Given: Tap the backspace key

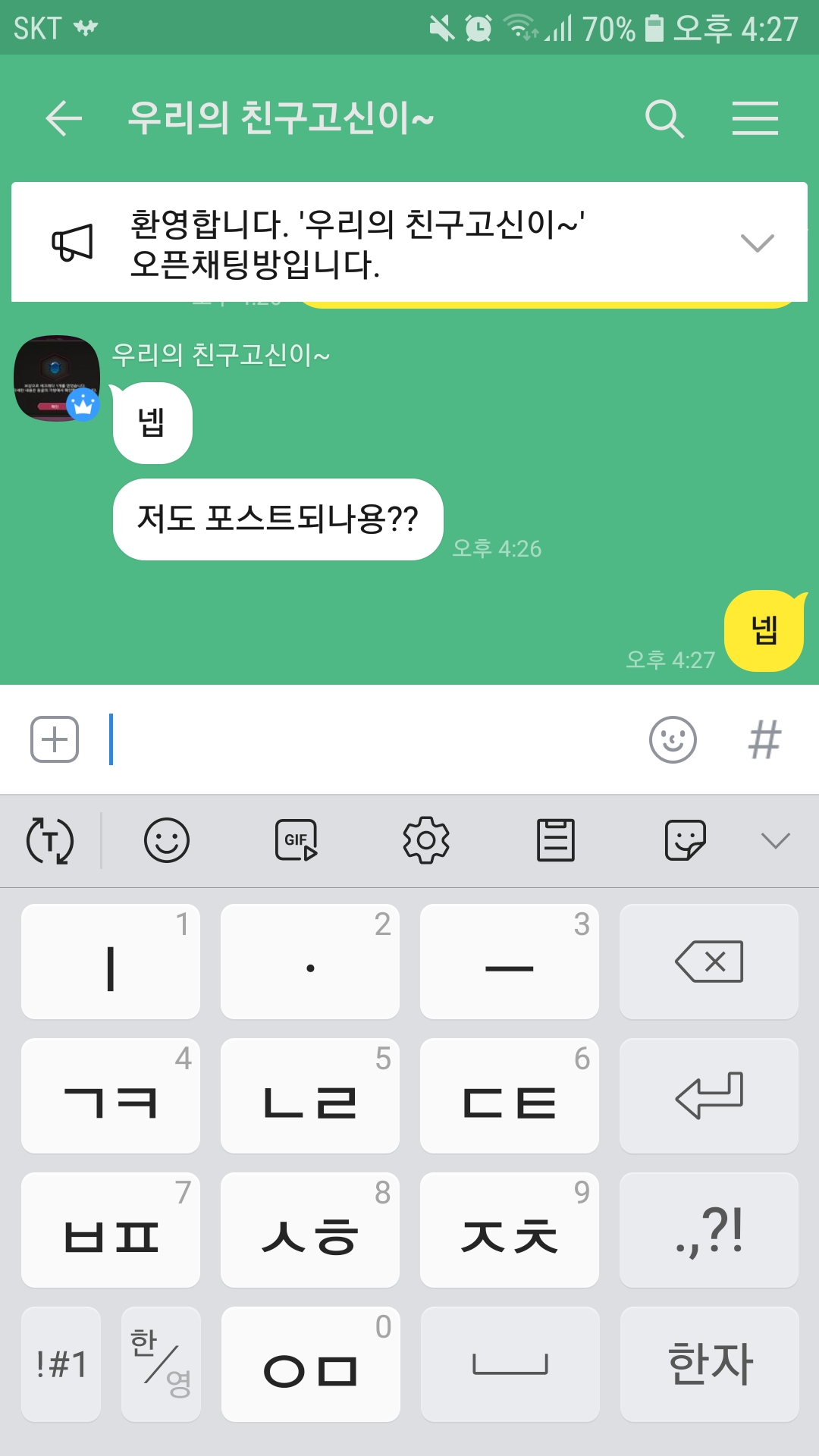Looking at the screenshot, I should [x=709, y=962].
